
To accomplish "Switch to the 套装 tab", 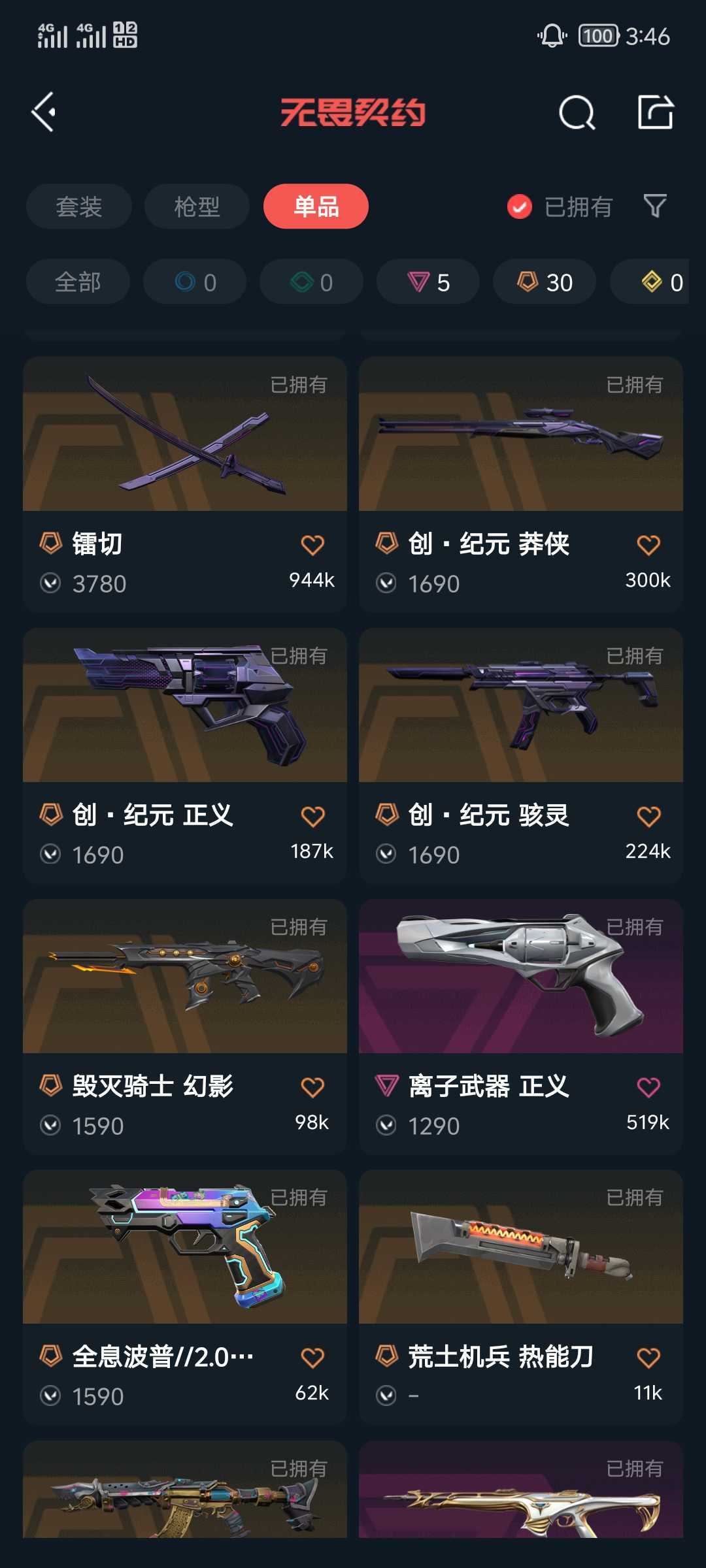I will 79,206.
